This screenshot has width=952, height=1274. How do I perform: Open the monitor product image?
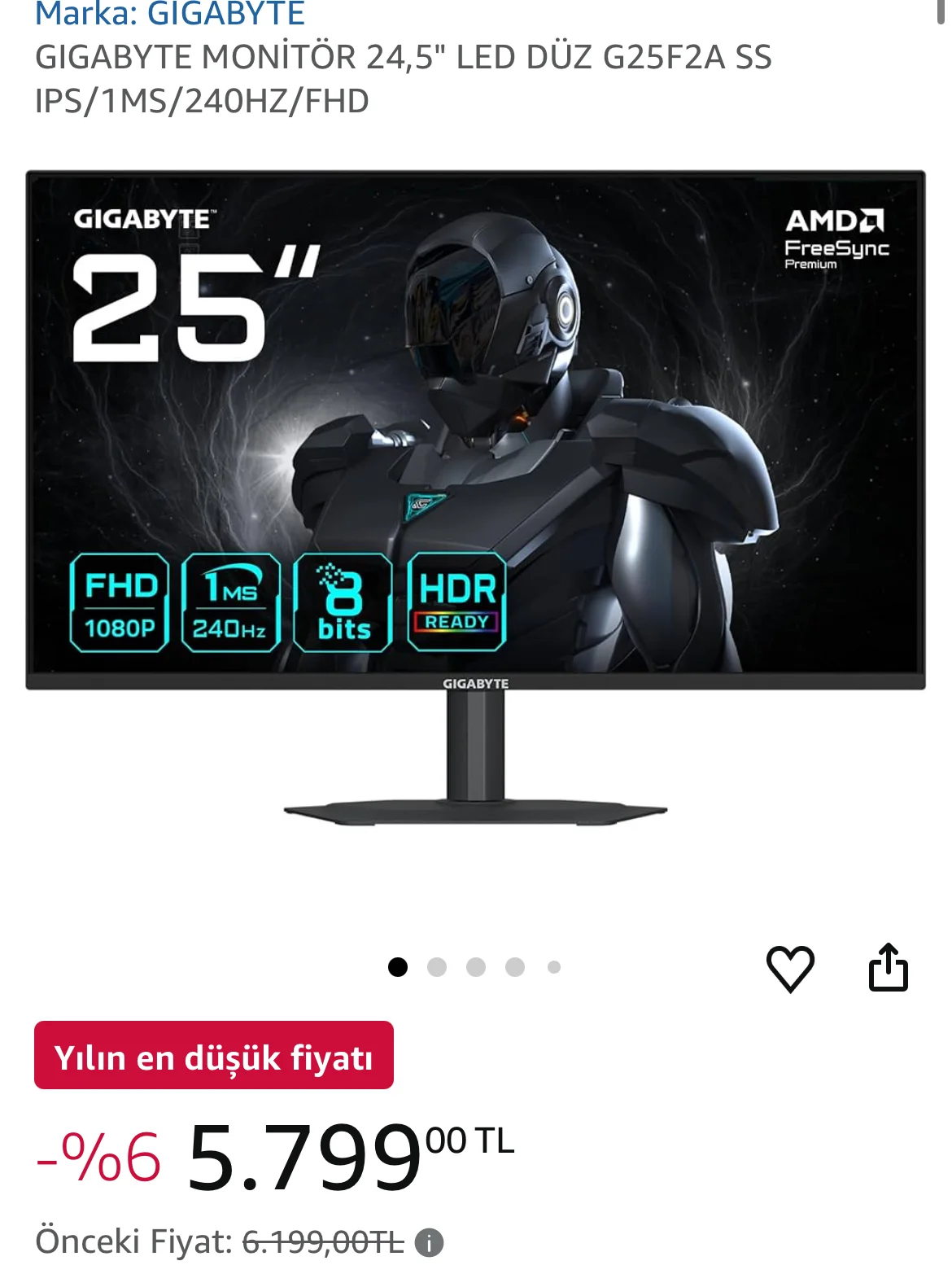475,497
